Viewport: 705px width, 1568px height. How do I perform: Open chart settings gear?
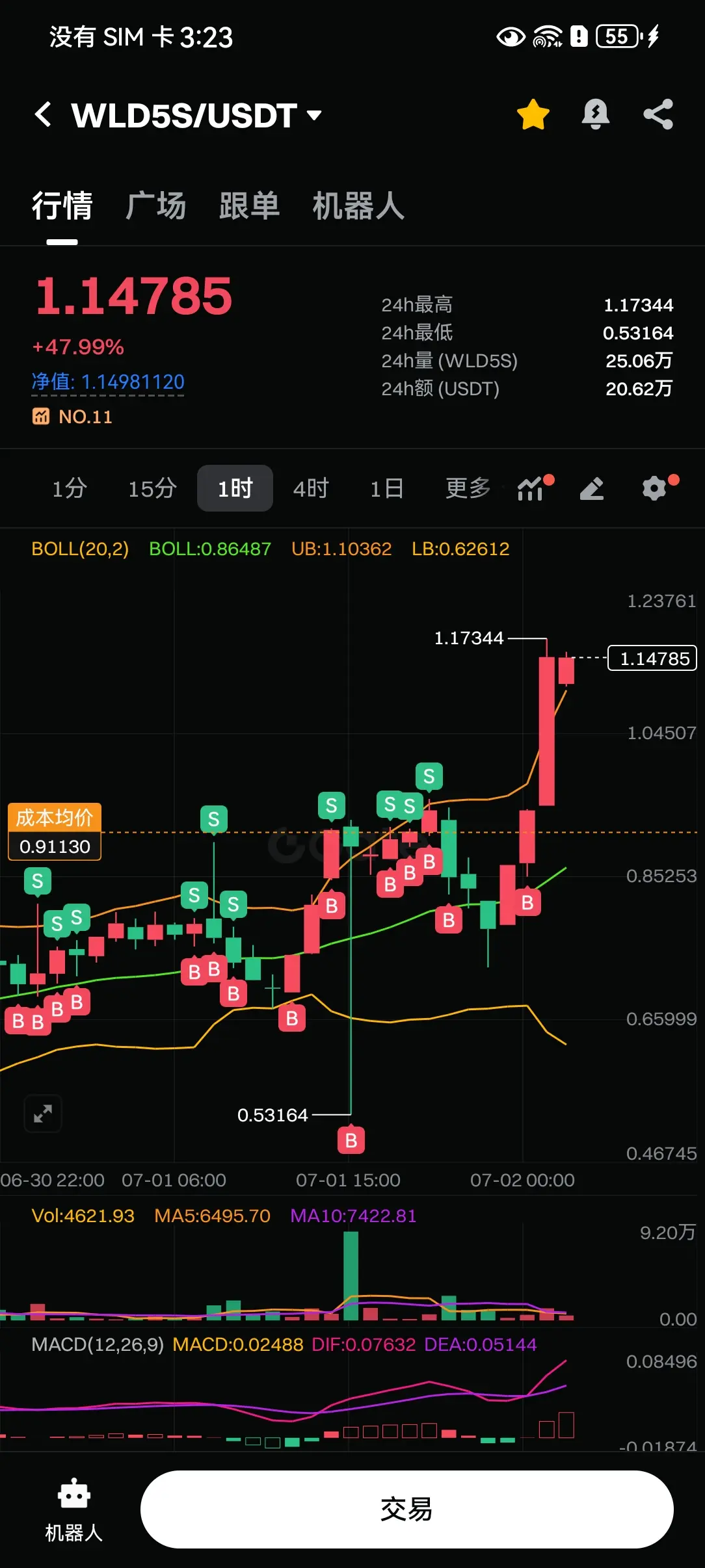tap(656, 488)
